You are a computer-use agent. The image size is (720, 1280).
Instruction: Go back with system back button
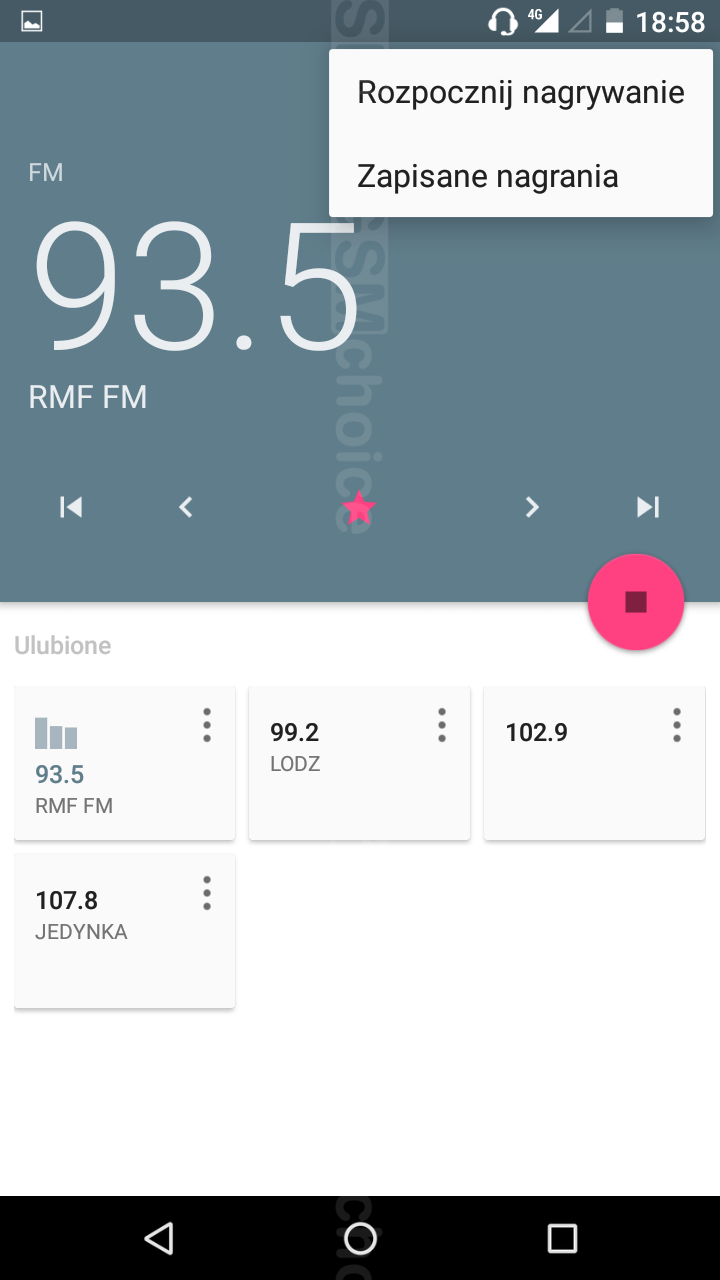(158, 1239)
